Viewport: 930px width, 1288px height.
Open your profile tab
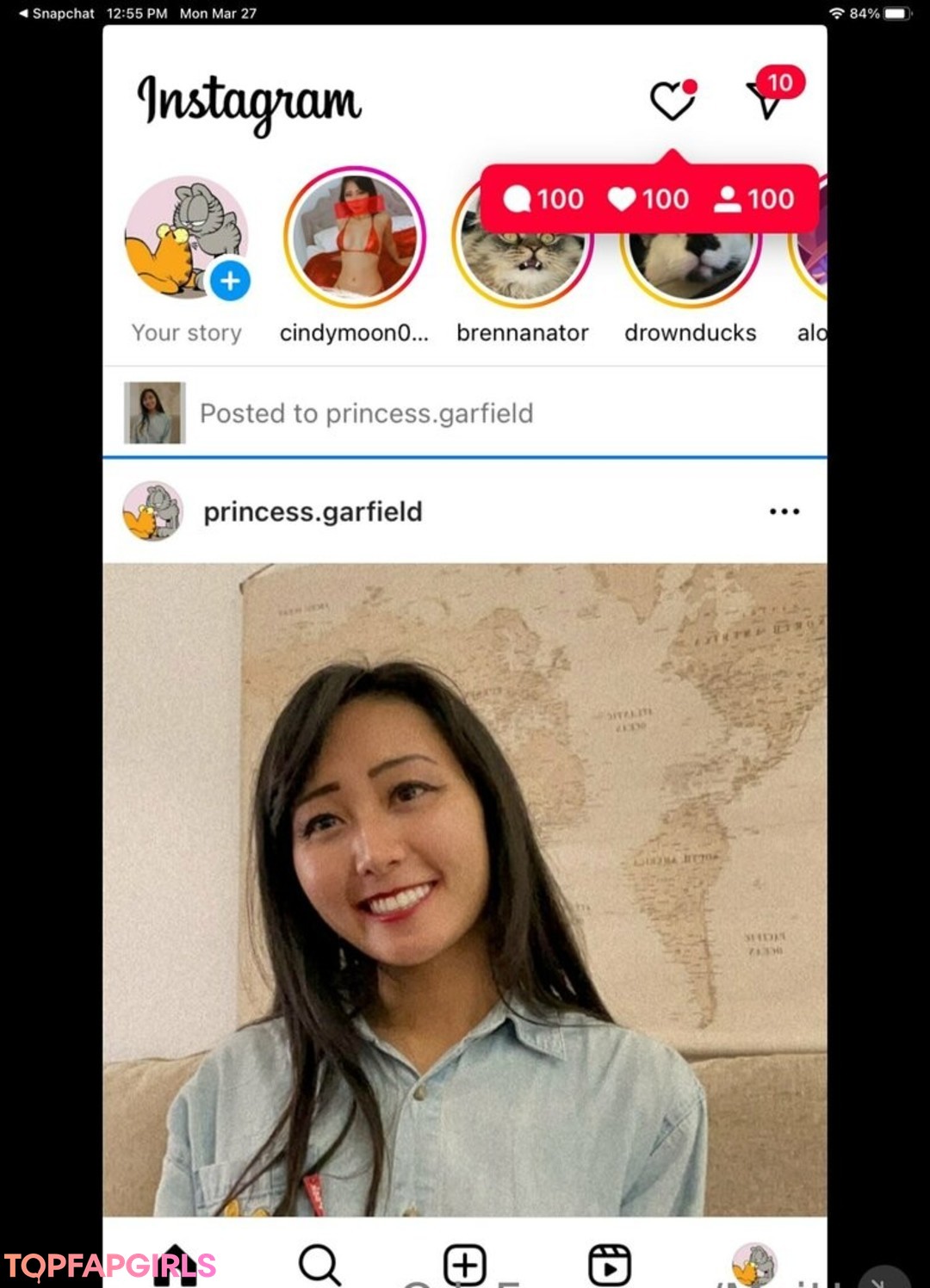click(x=753, y=1264)
